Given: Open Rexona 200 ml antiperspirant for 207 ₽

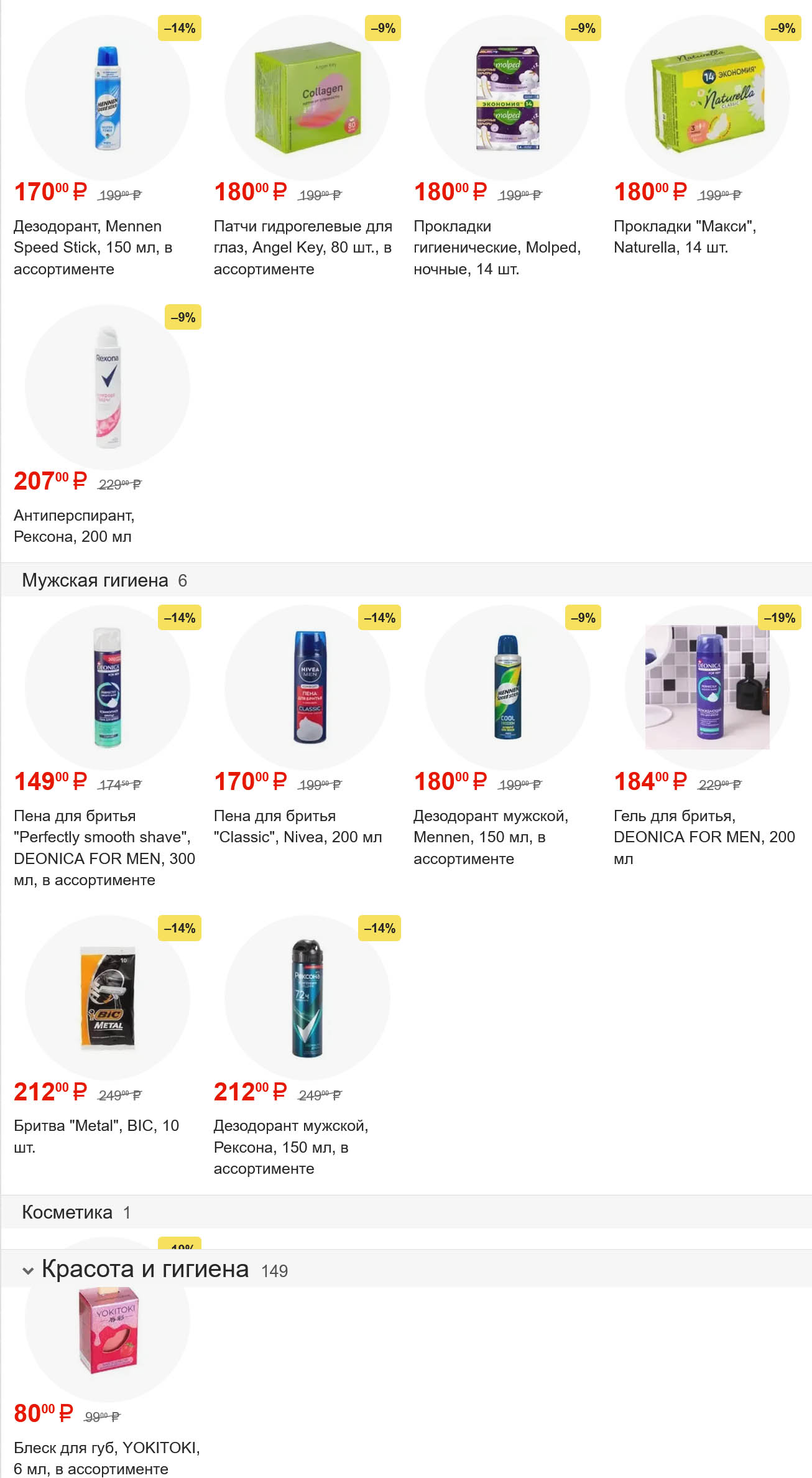Looking at the screenshot, I should [107, 387].
